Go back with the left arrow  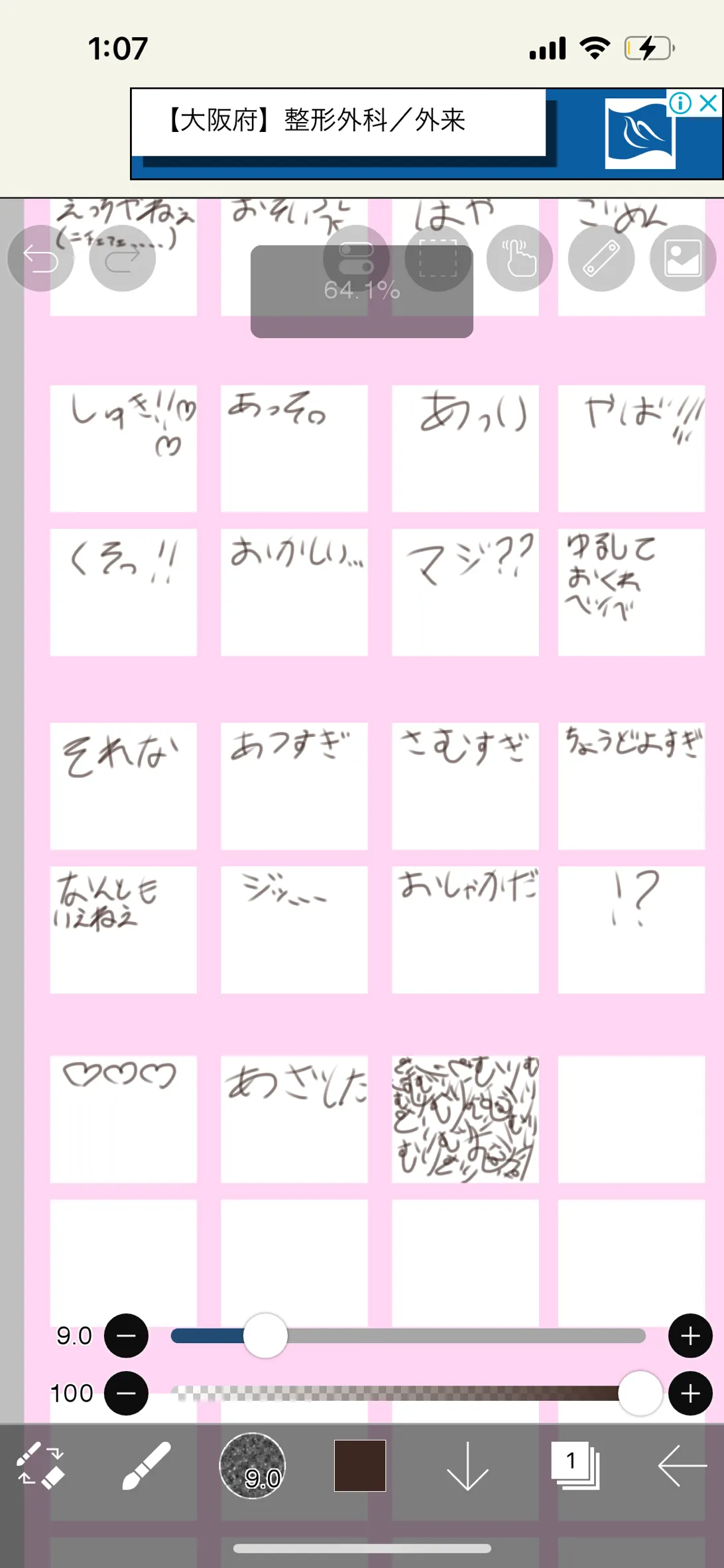(x=682, y=1465)
